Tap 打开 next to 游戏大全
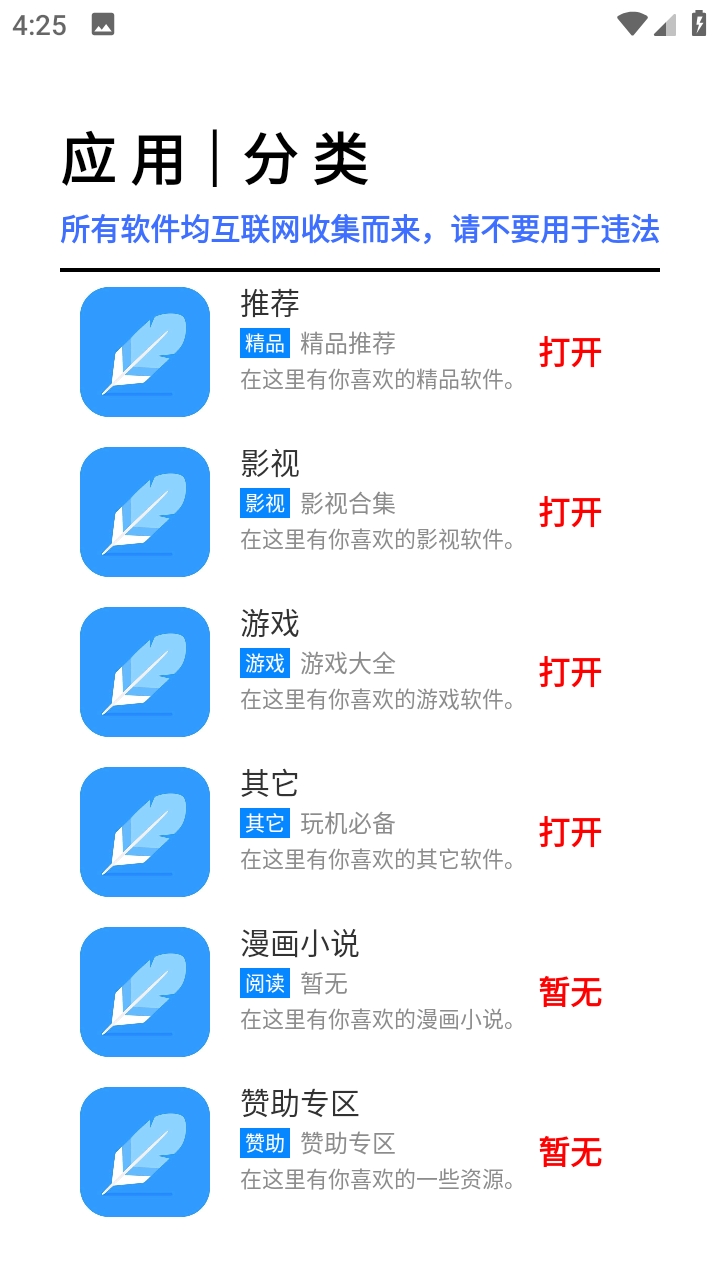Image resolution: width=720 pixels, height=1280 pixels. tap(570, 672)
